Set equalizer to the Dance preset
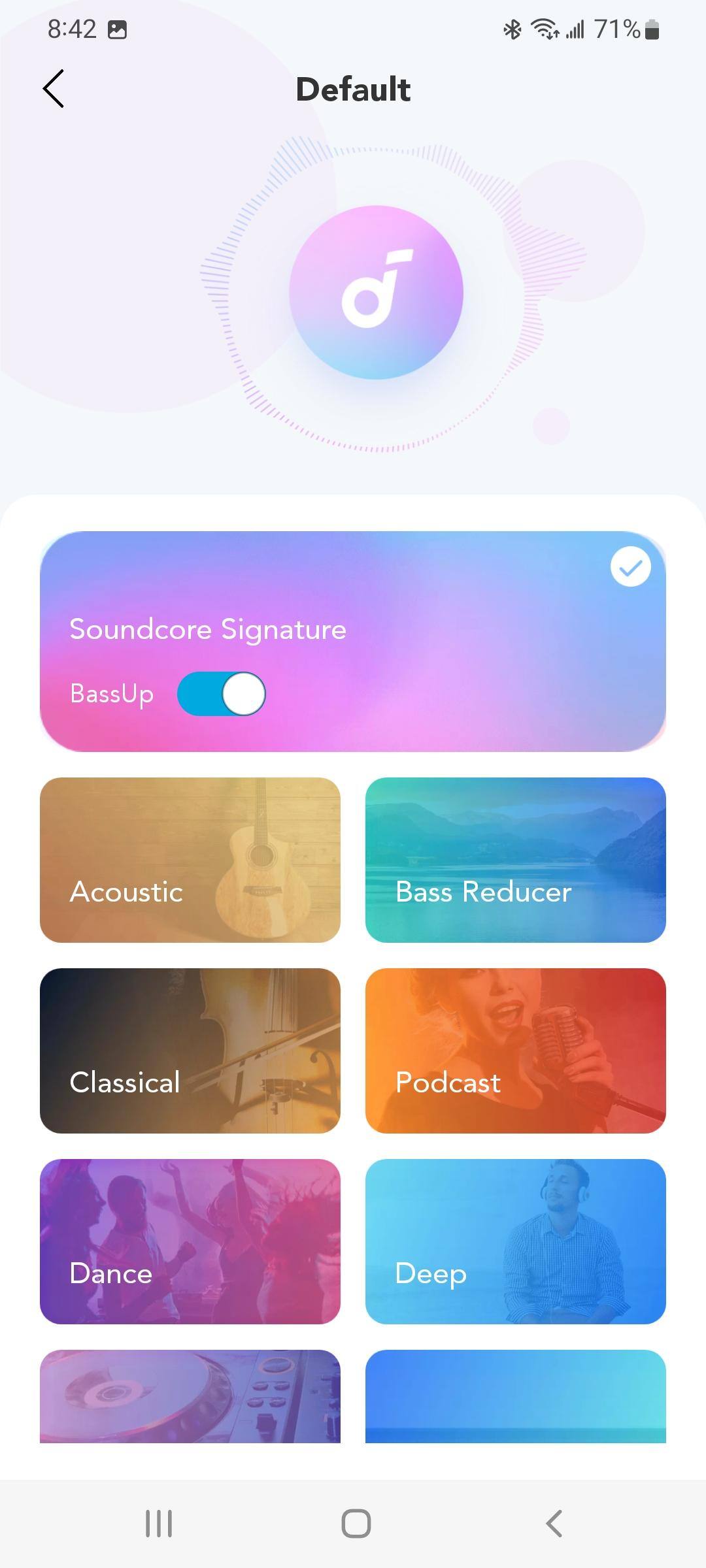Viewport: 706px width, 1568px height. click(x=190, y=1241)
